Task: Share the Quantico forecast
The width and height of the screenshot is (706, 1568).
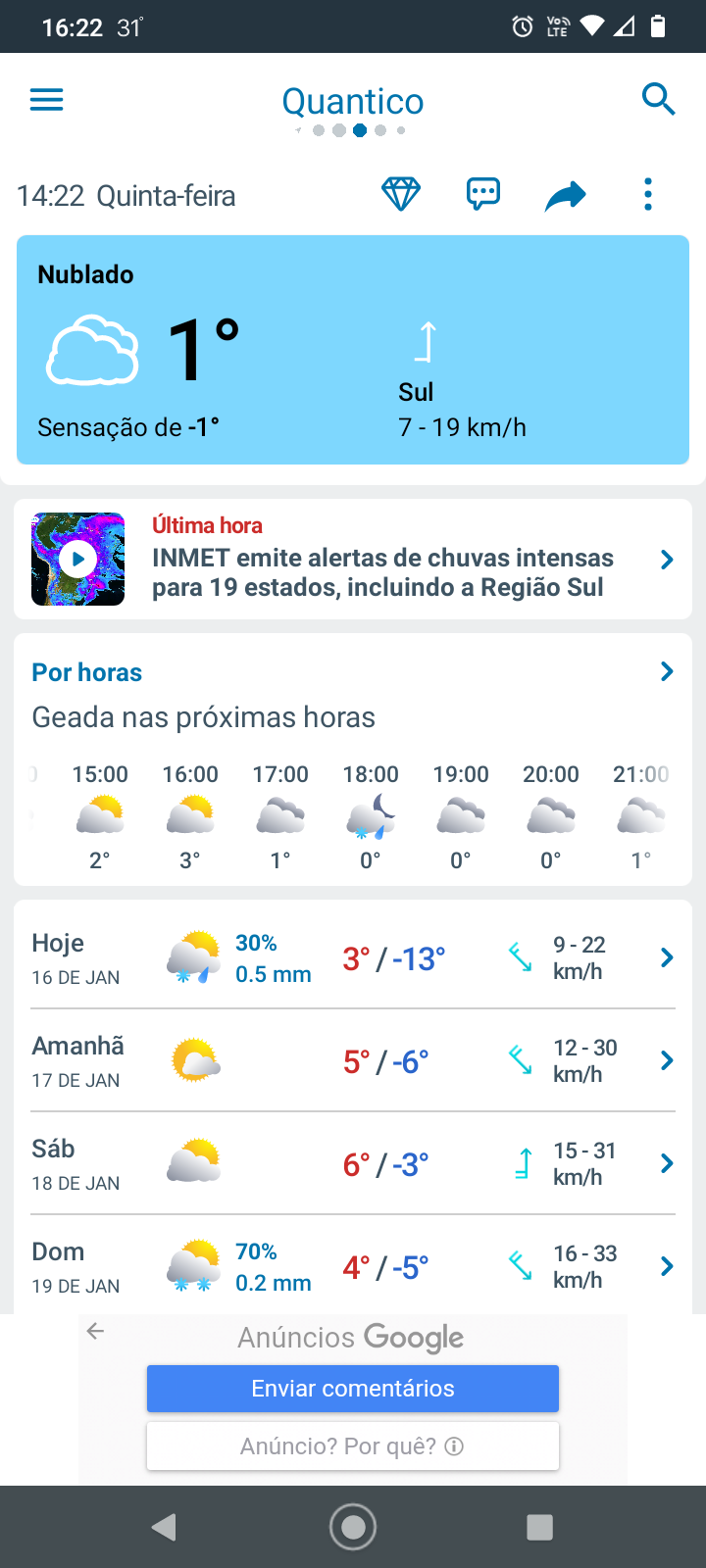Action: point(566,195)
